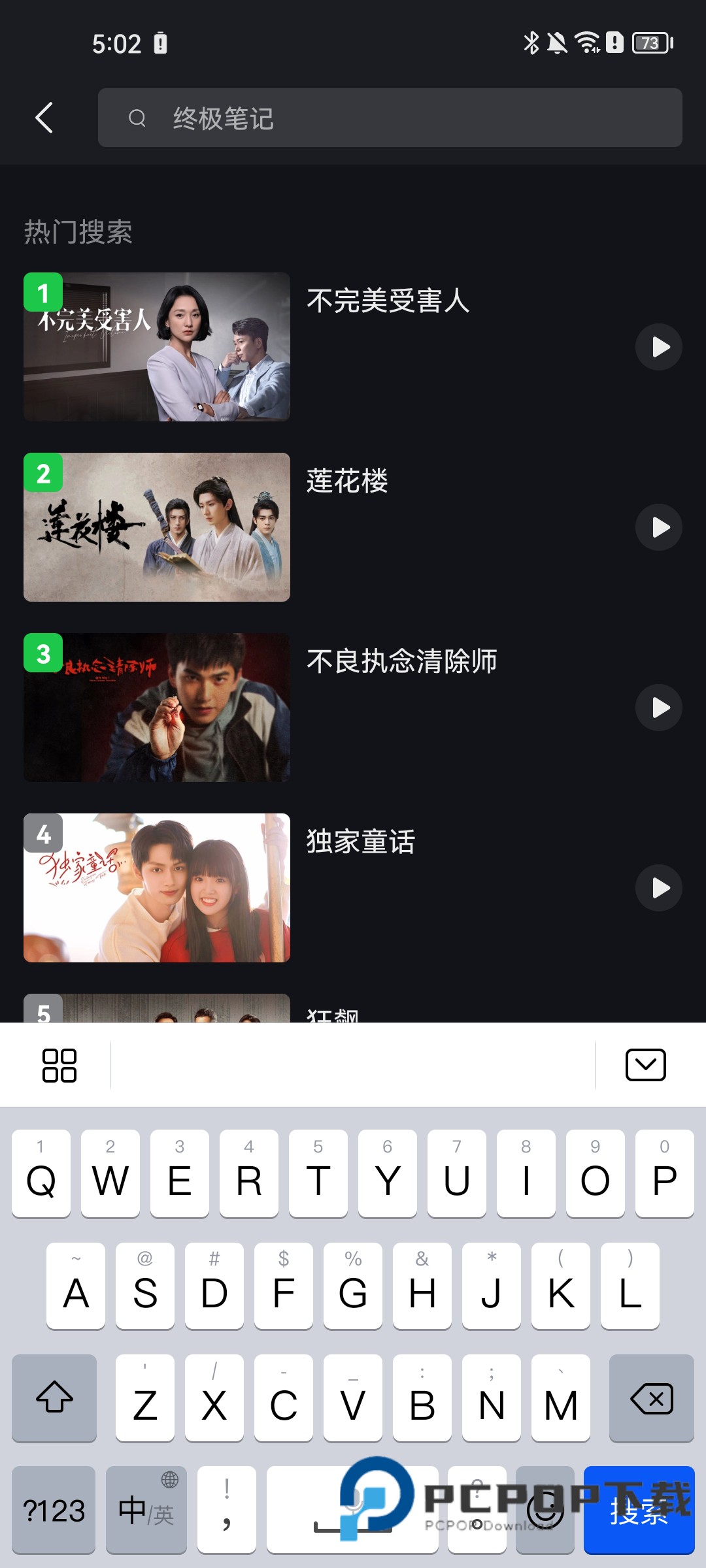Open 莲花楼 from the hot search list
The width and height of the screenshot is (706, 1568).
[x=347, y=482]
